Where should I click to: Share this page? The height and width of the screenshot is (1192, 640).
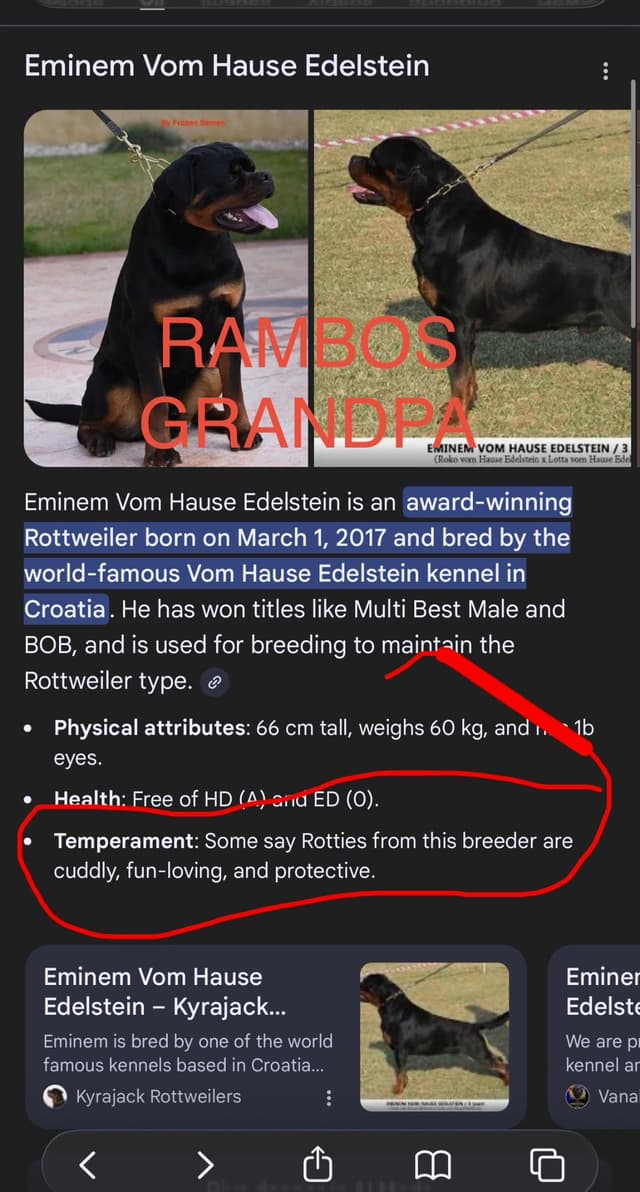point(318,1163)
